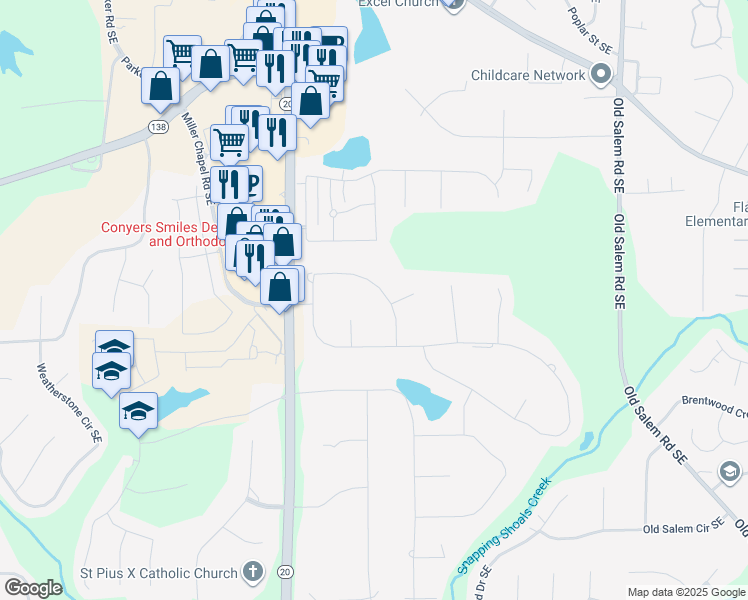This screenshot has height=600, width=748.
Task: Open the Childcare Network place marker
Action: pos(601,74)
